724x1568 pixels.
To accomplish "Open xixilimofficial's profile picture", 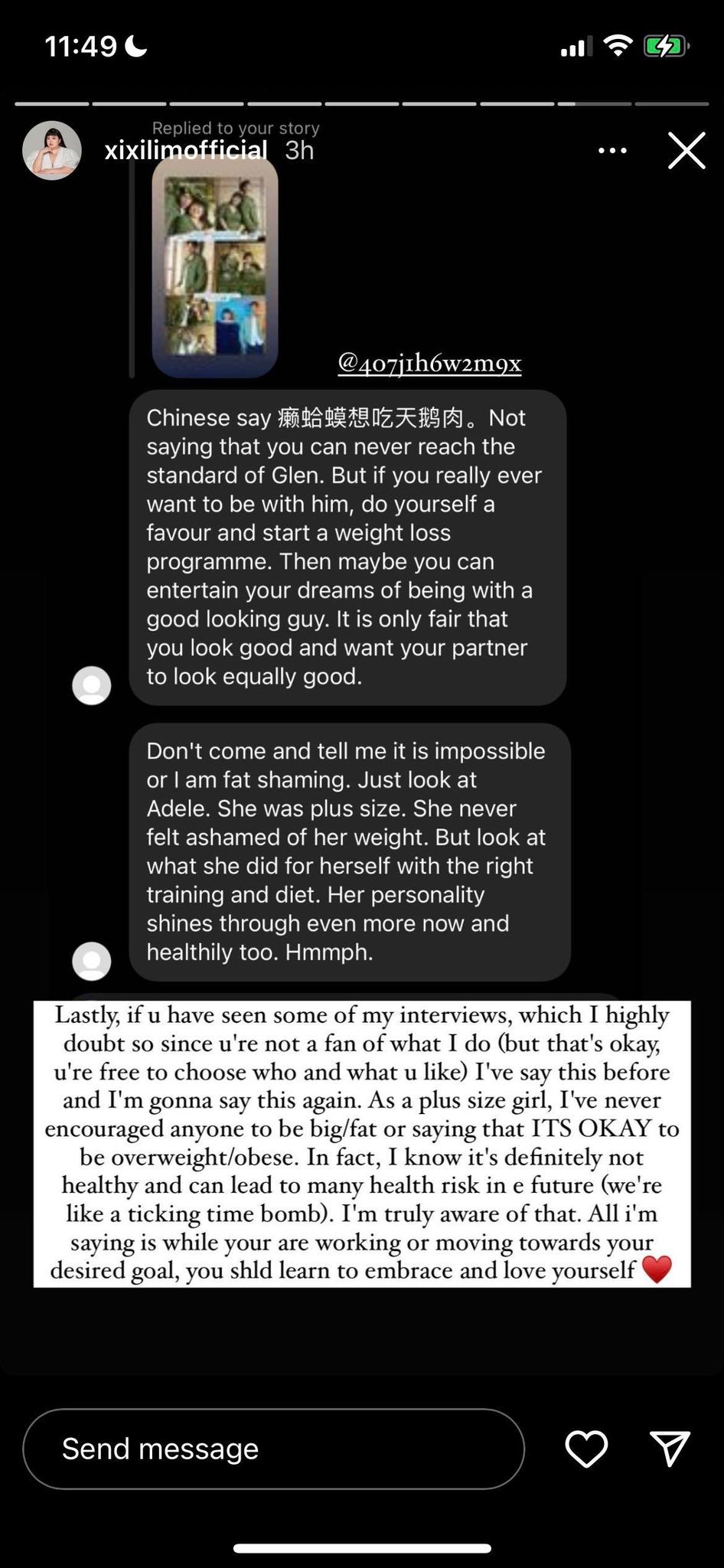I will [52, 150].
